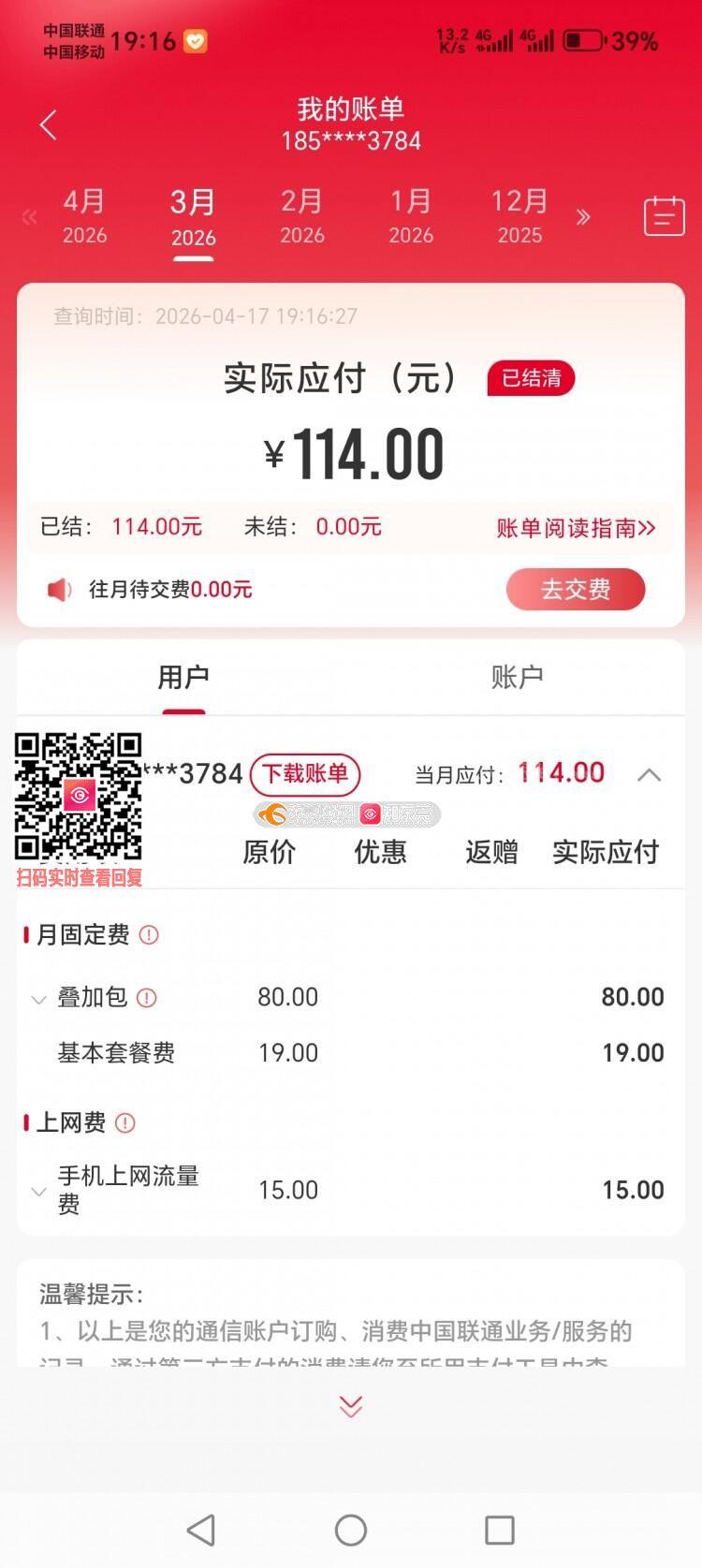Viewport: 702px width, 1568px height.
Task: Open the 账单阅读指南 link
Action: point(576,528)
